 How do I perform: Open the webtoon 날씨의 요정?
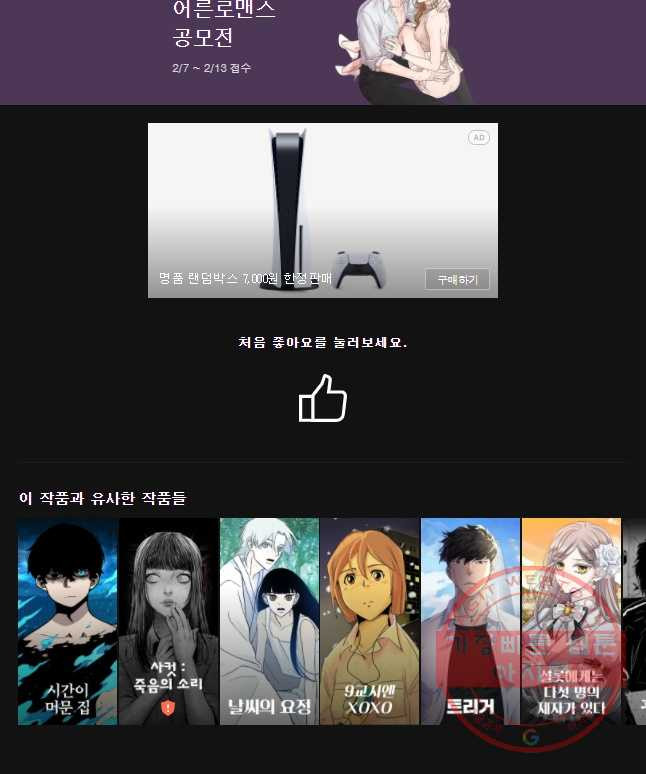point(269,620)
